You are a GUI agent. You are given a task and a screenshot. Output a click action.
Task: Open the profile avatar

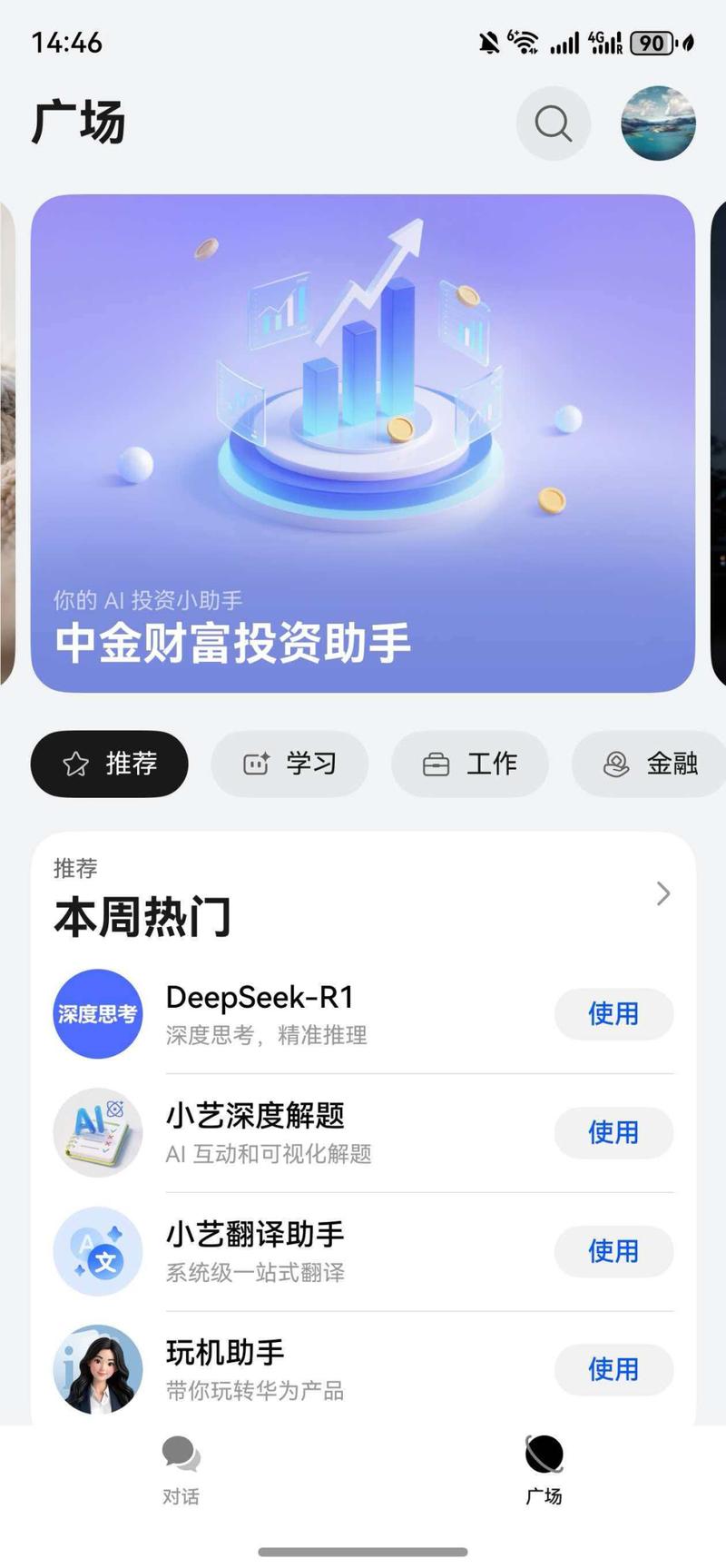(x=659, y=123)
